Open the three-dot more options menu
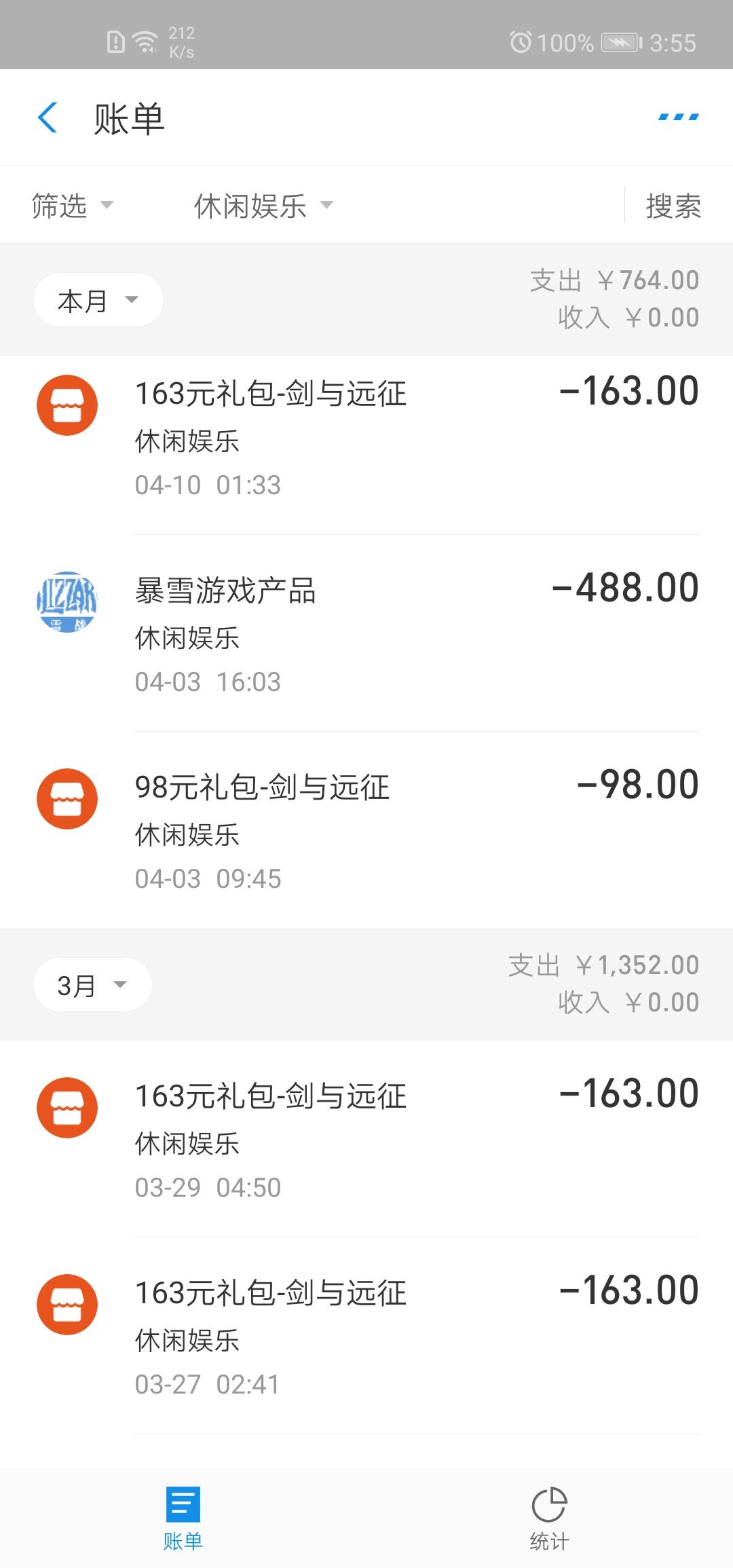Screen dimensions: 733x1568 pos(678,118)
